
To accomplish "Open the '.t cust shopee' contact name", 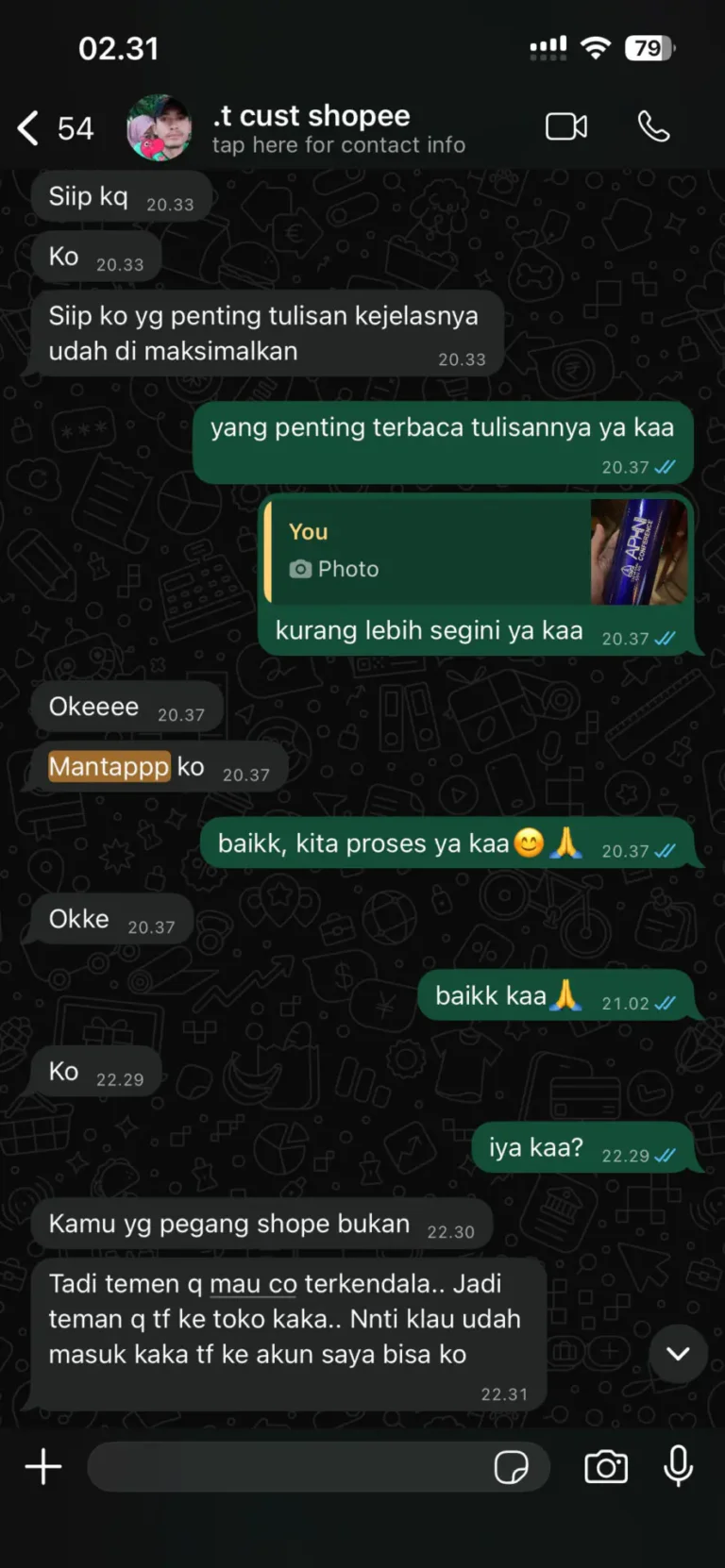I will 312,115.
